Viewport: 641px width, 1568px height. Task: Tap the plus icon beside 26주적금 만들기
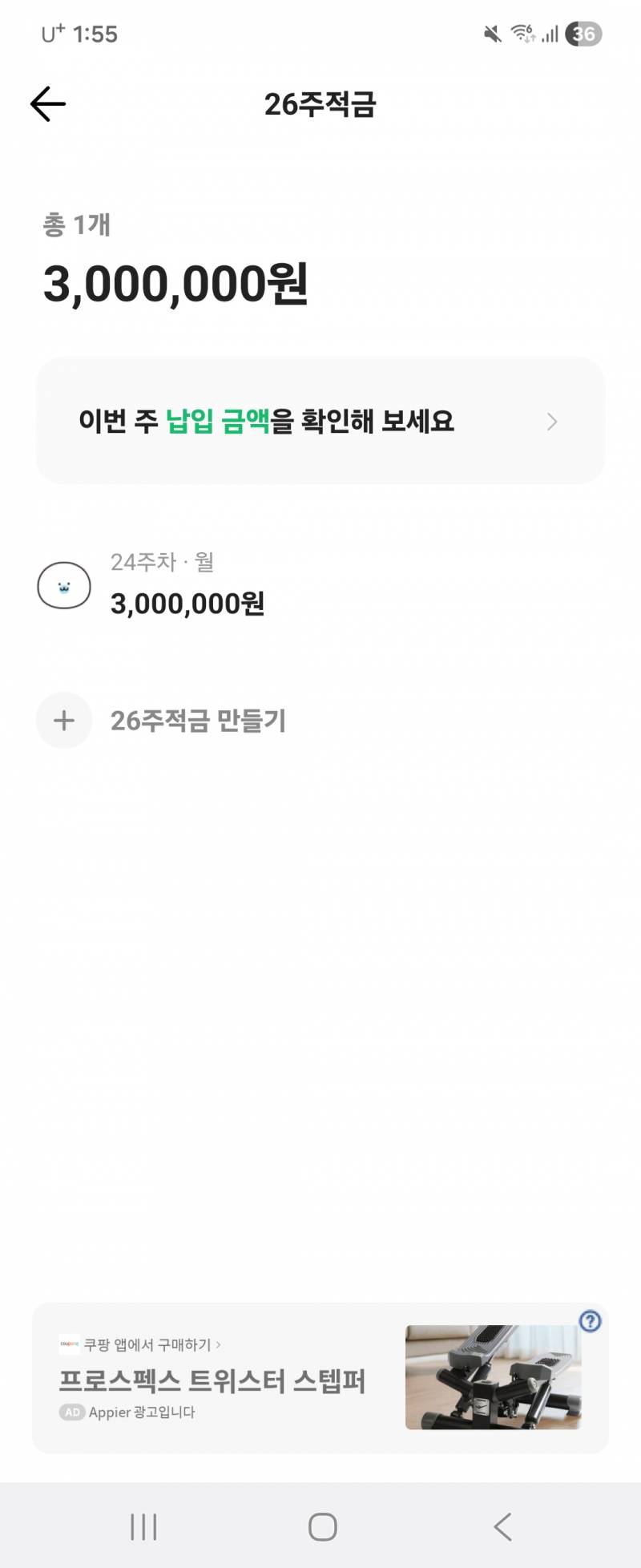(64, 720)
